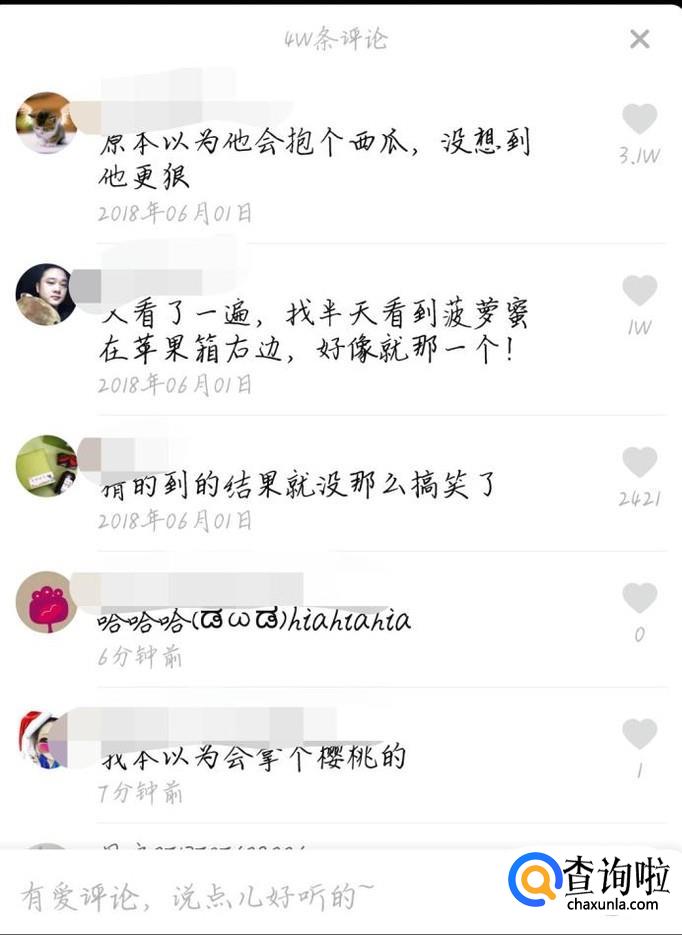Like the comment with 3.1W likes
This screenshot has height=935, width=682.
(x=639, y=120)
